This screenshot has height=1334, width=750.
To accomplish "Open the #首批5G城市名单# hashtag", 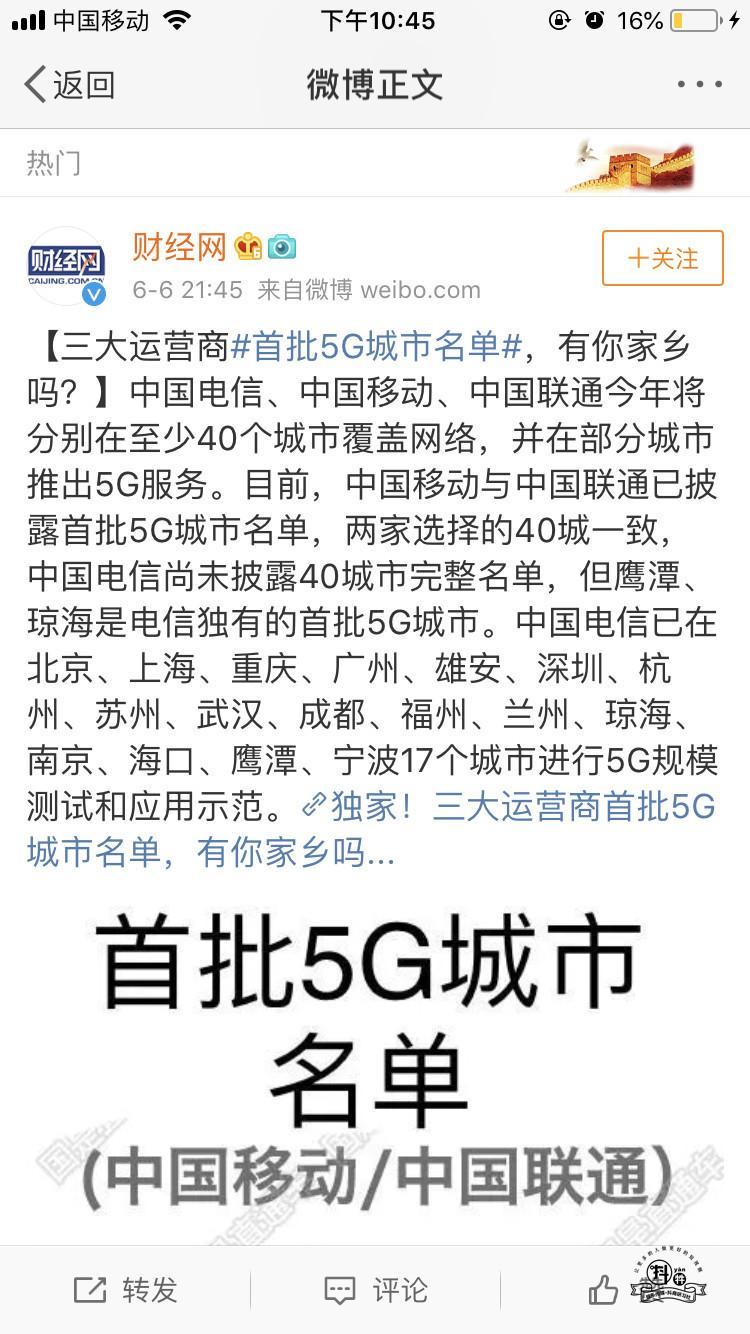I will coord(376,347).
